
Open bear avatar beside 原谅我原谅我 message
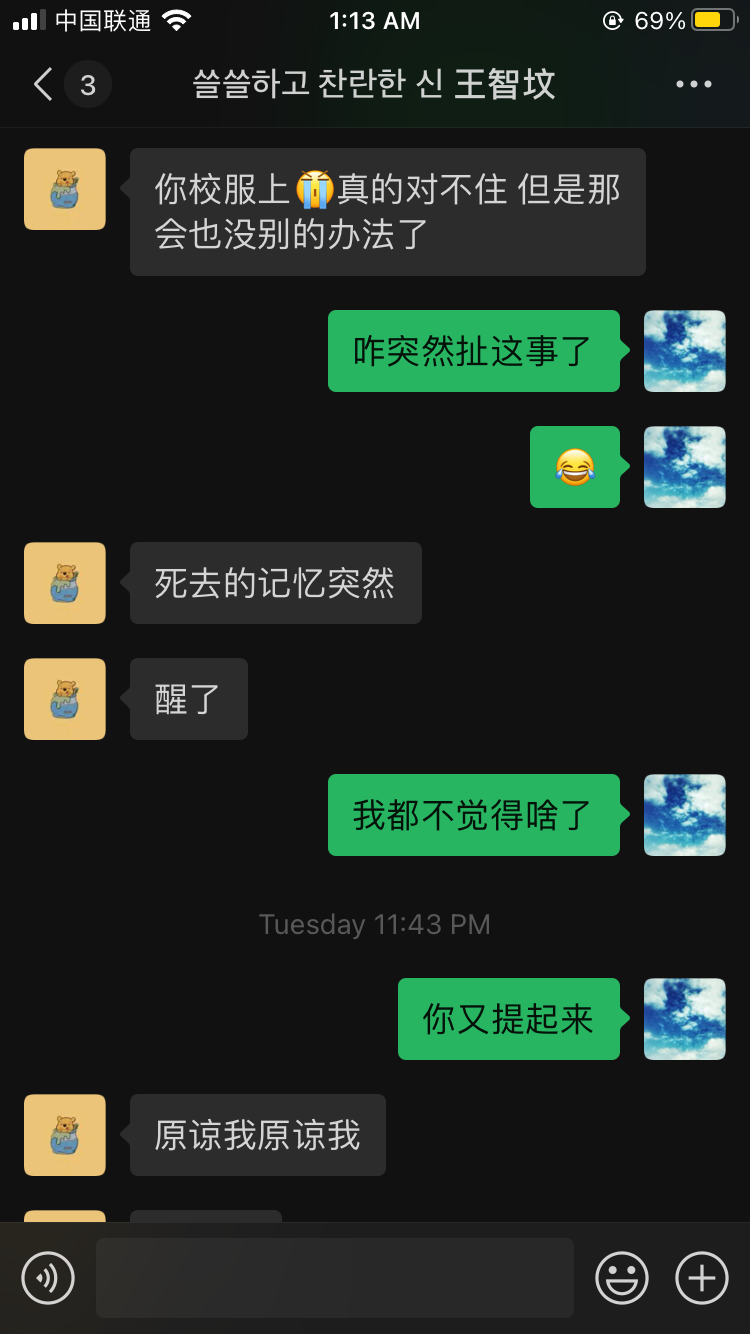[65, 1135]
